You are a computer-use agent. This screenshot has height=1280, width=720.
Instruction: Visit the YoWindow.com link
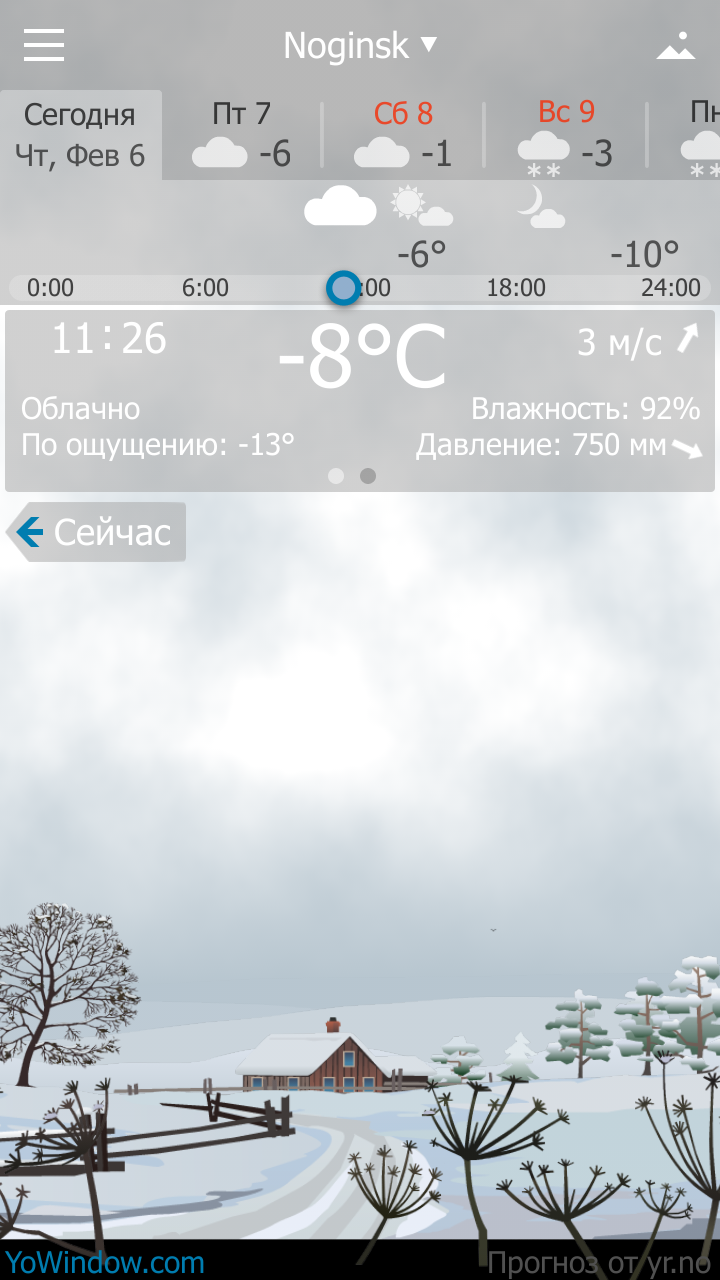tap(104, 1262)
